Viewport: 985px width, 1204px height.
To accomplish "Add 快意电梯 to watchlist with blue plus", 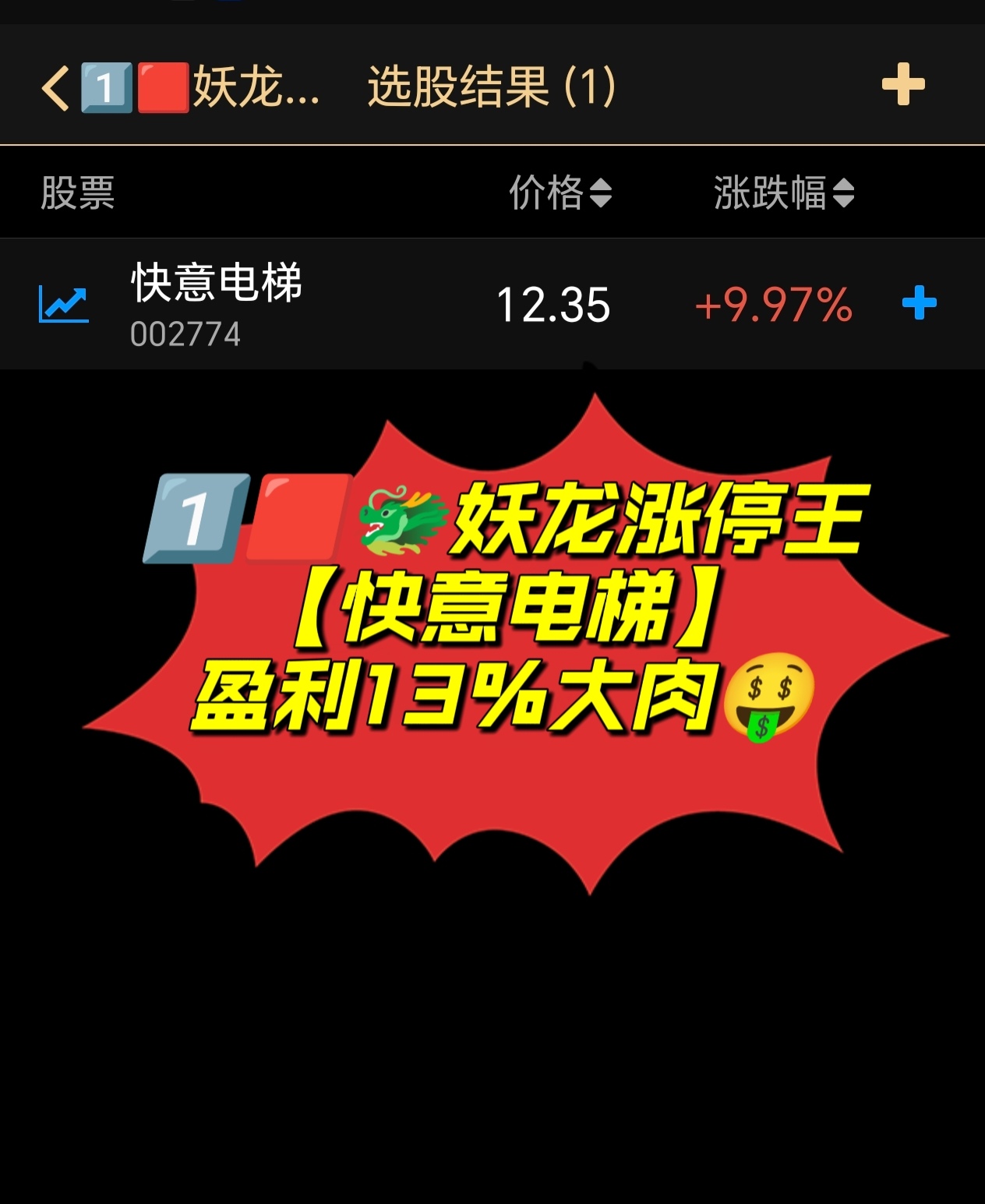I will pos(919,302).
